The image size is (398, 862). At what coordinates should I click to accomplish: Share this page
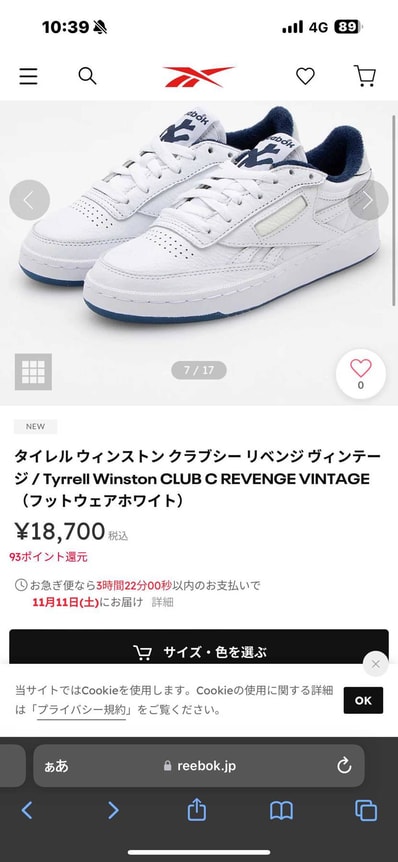point(197,809)
